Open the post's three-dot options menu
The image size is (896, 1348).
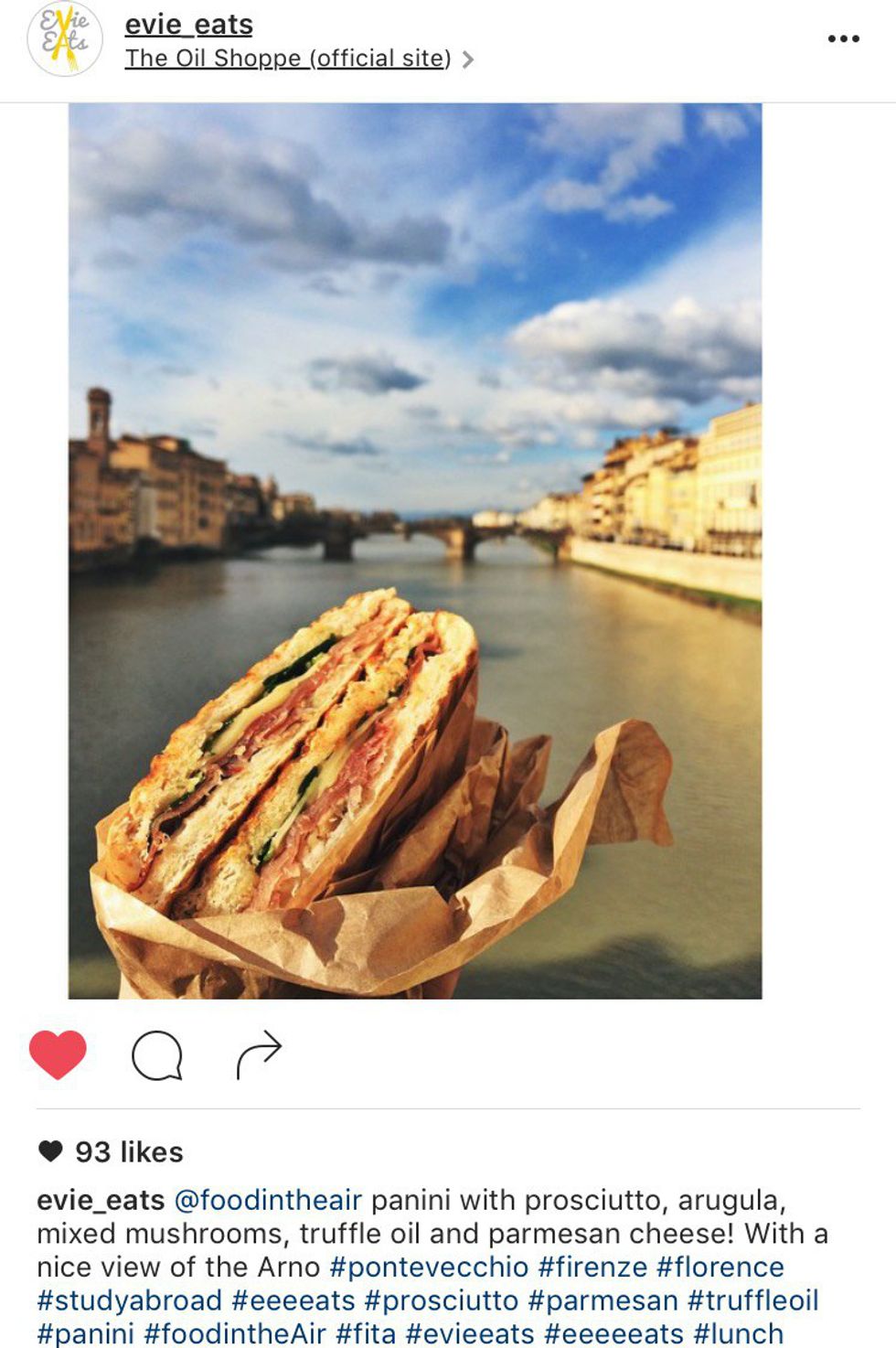pyautogui.click(x=842, y=39)
